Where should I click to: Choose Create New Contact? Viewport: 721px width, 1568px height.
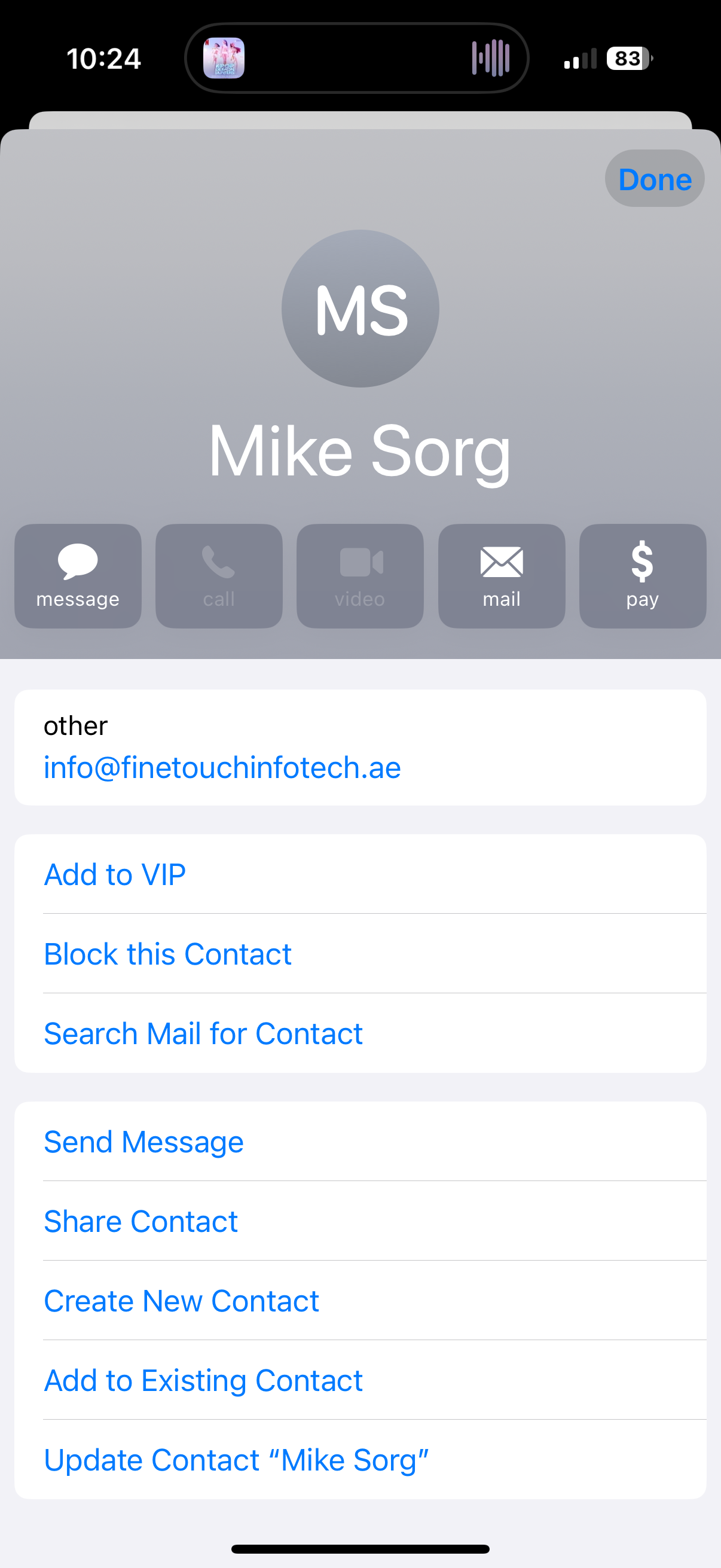(181, 1301)
